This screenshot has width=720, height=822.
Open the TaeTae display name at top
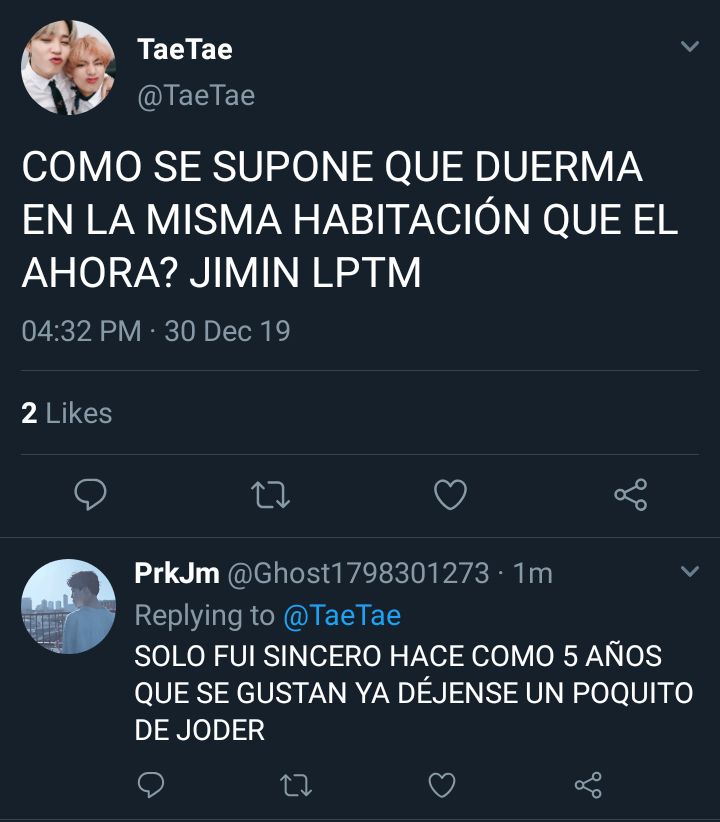coord(185,49)
